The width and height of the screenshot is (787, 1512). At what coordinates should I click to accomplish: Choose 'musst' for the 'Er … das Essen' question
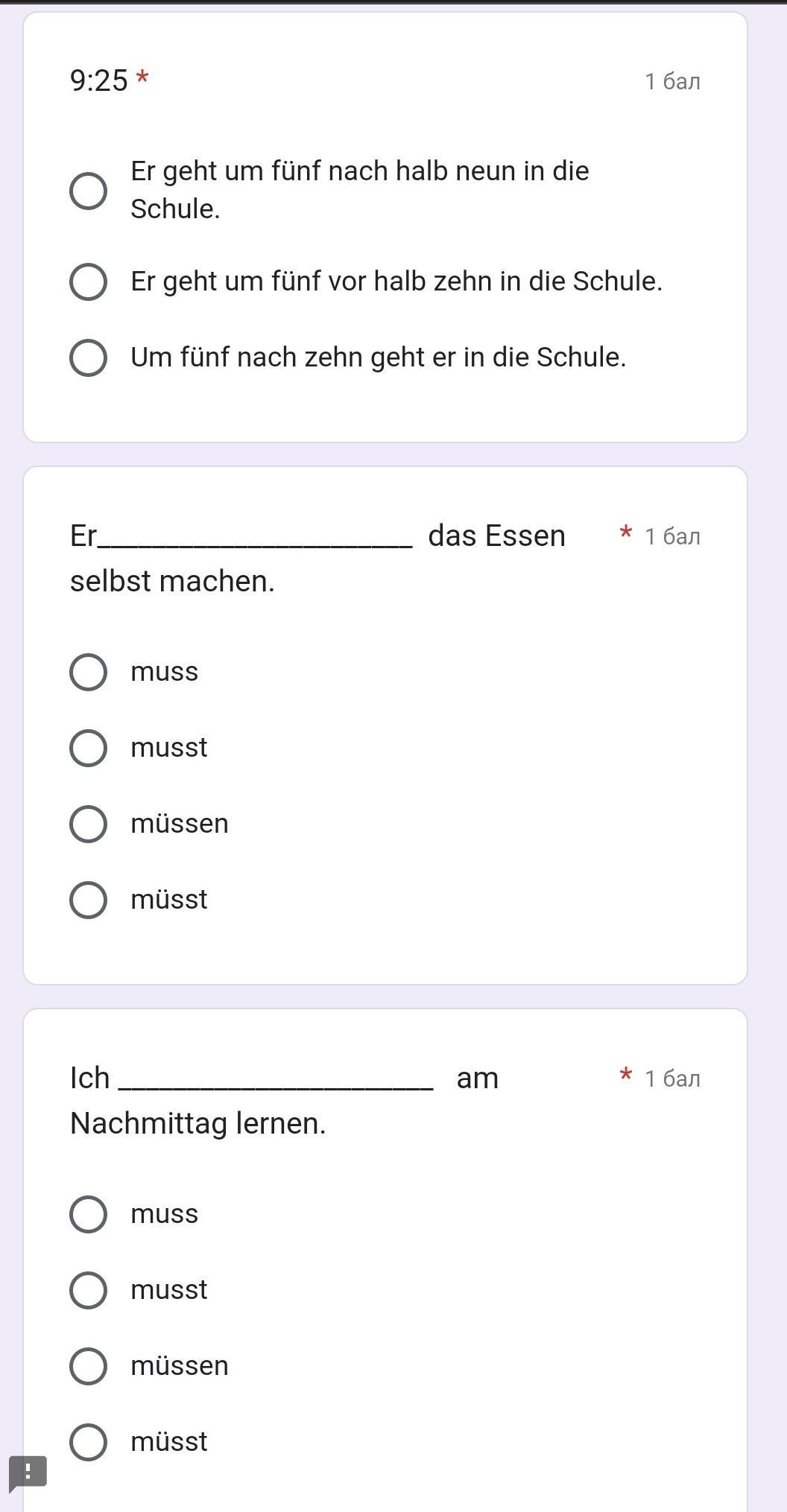(x=88, y=748)
